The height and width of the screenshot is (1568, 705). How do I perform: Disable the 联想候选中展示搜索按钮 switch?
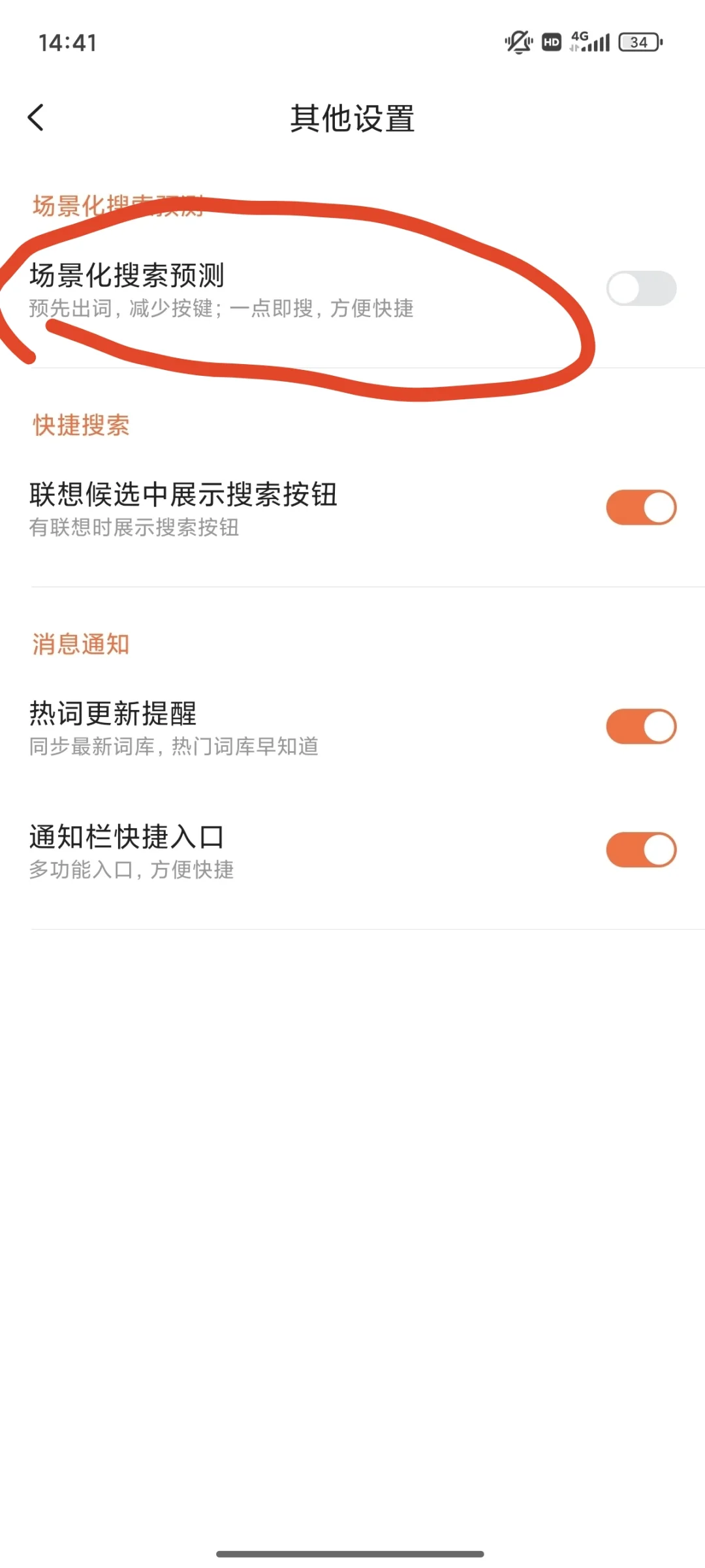(x=641, y=506)
